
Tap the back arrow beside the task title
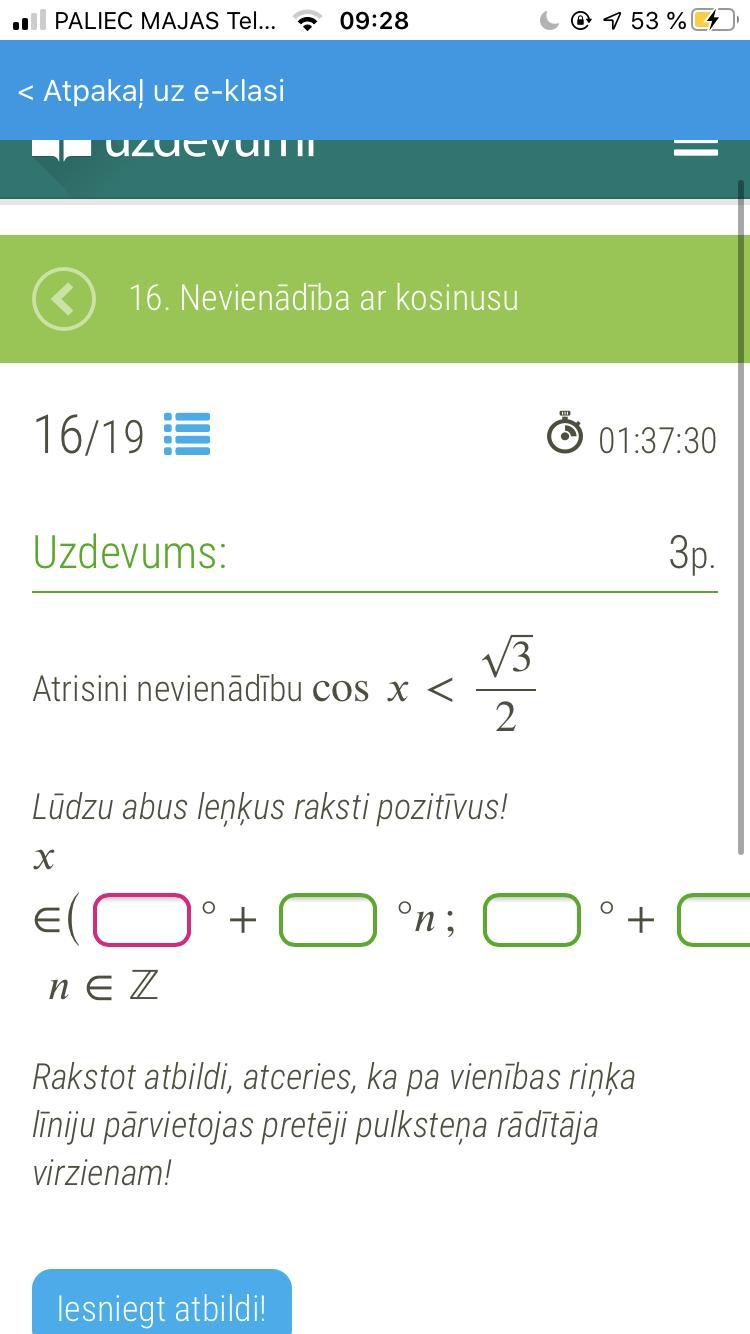(64, 298)
